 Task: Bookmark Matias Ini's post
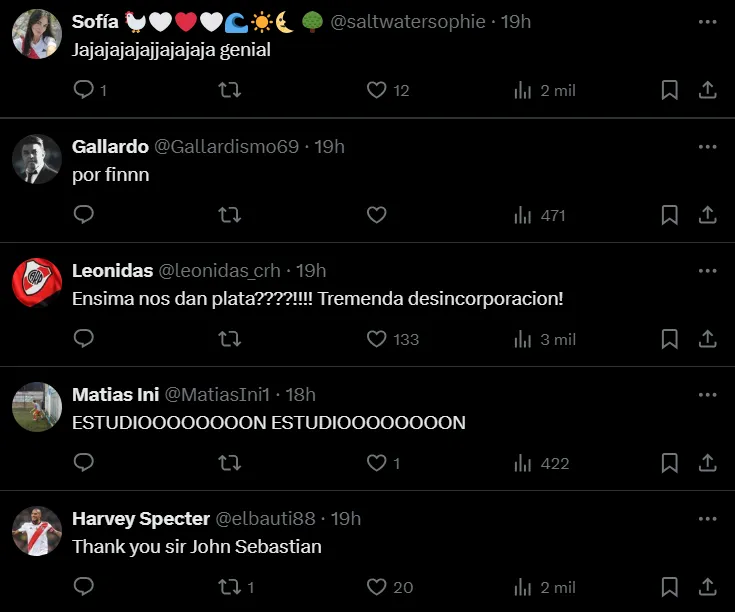pyautogui.click(x=670, y=463)
